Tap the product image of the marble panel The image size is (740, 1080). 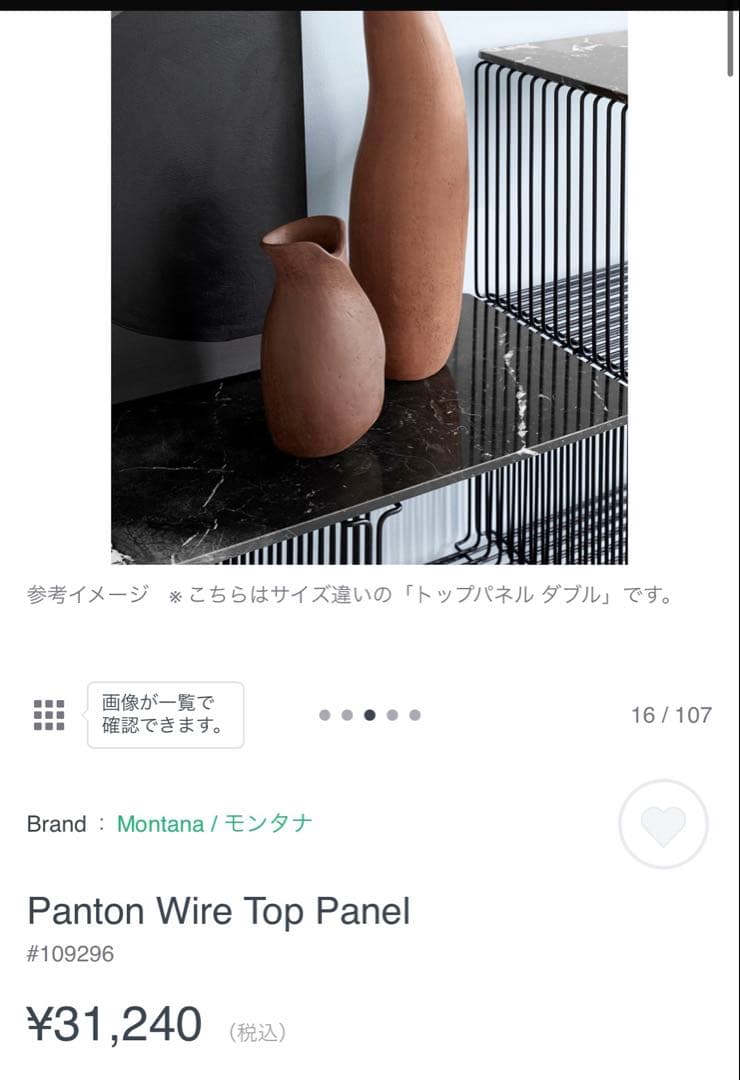pos(369,288)
